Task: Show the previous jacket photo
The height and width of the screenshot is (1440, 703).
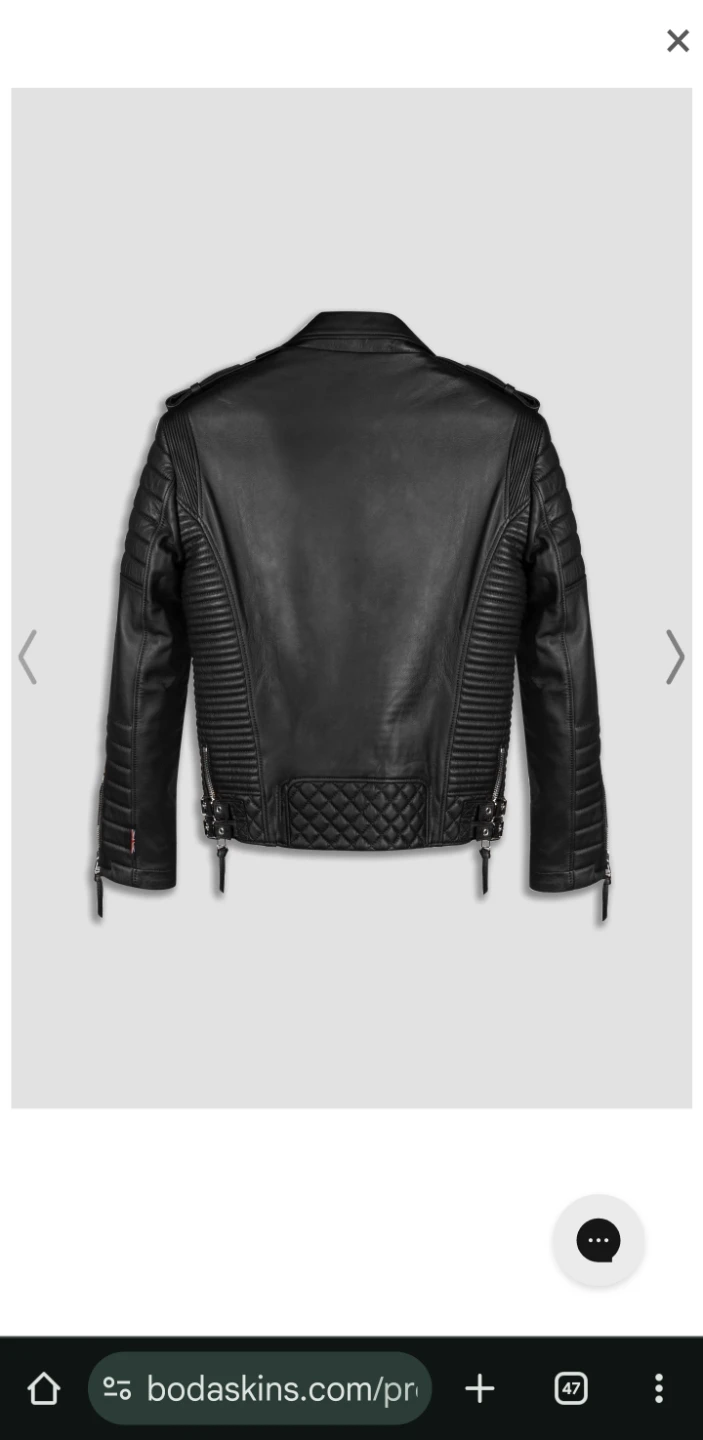Action: coord(28,657)
